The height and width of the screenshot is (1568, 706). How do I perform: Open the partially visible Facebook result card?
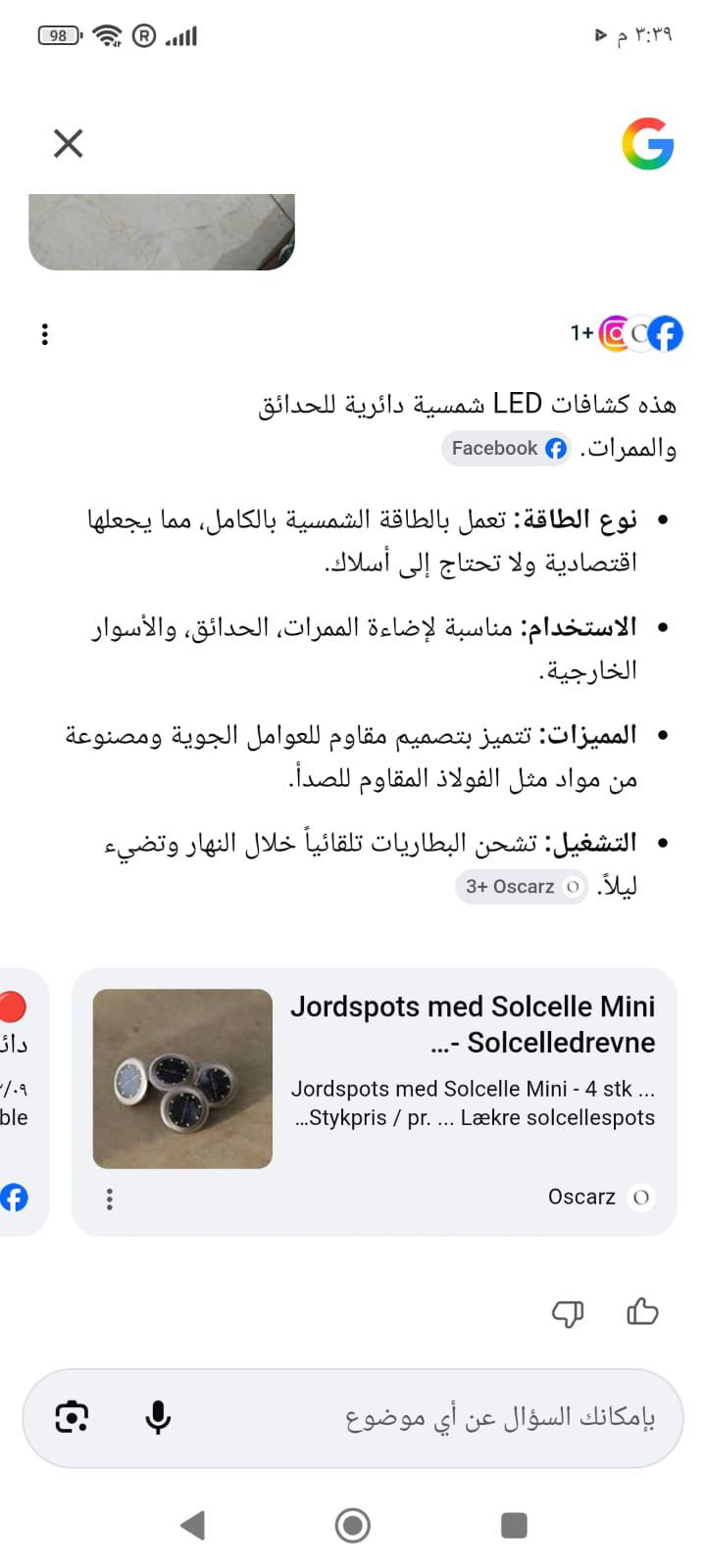click(24, 1102)
